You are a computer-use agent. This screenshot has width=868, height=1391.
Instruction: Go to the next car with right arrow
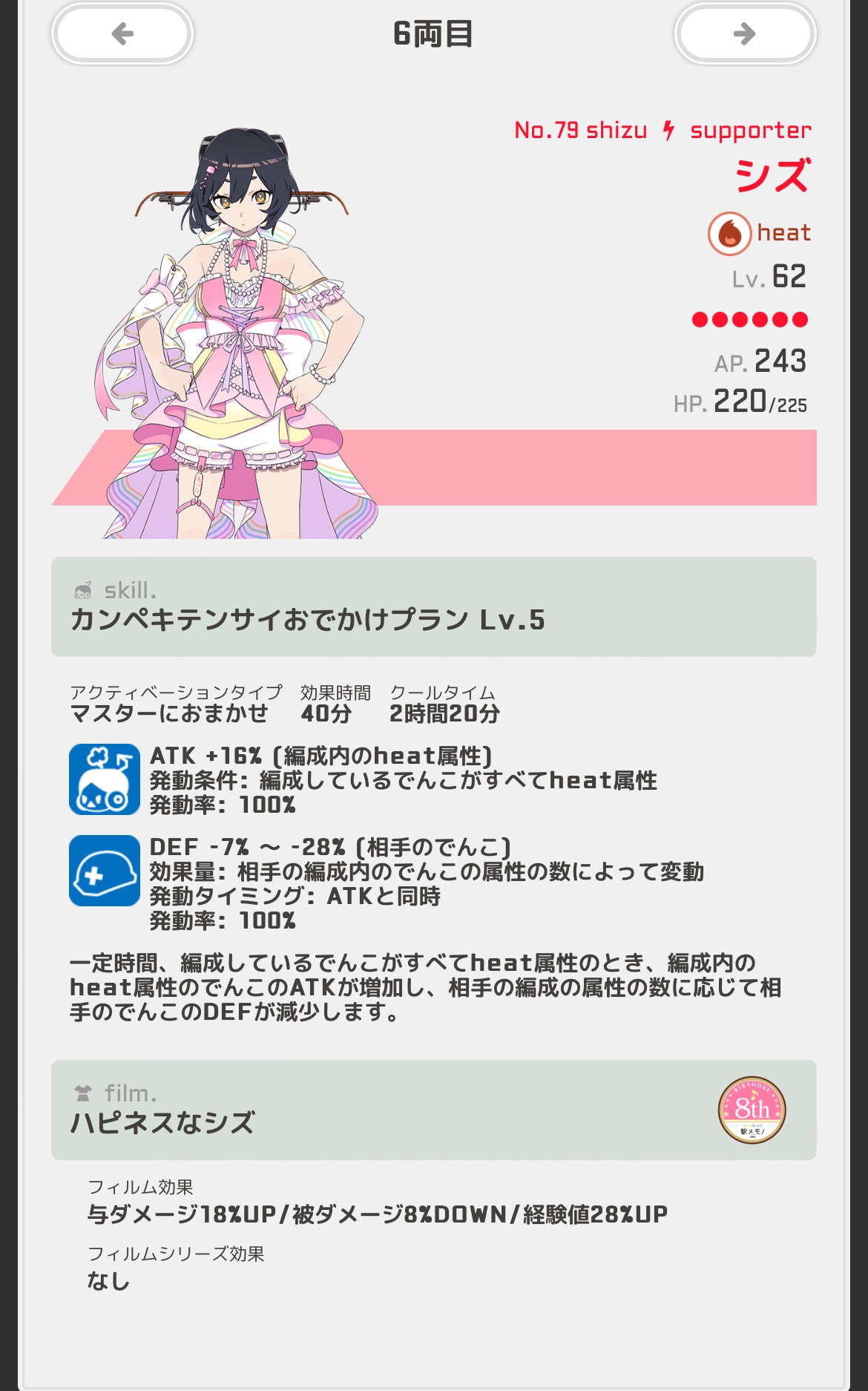coord(745,33)
